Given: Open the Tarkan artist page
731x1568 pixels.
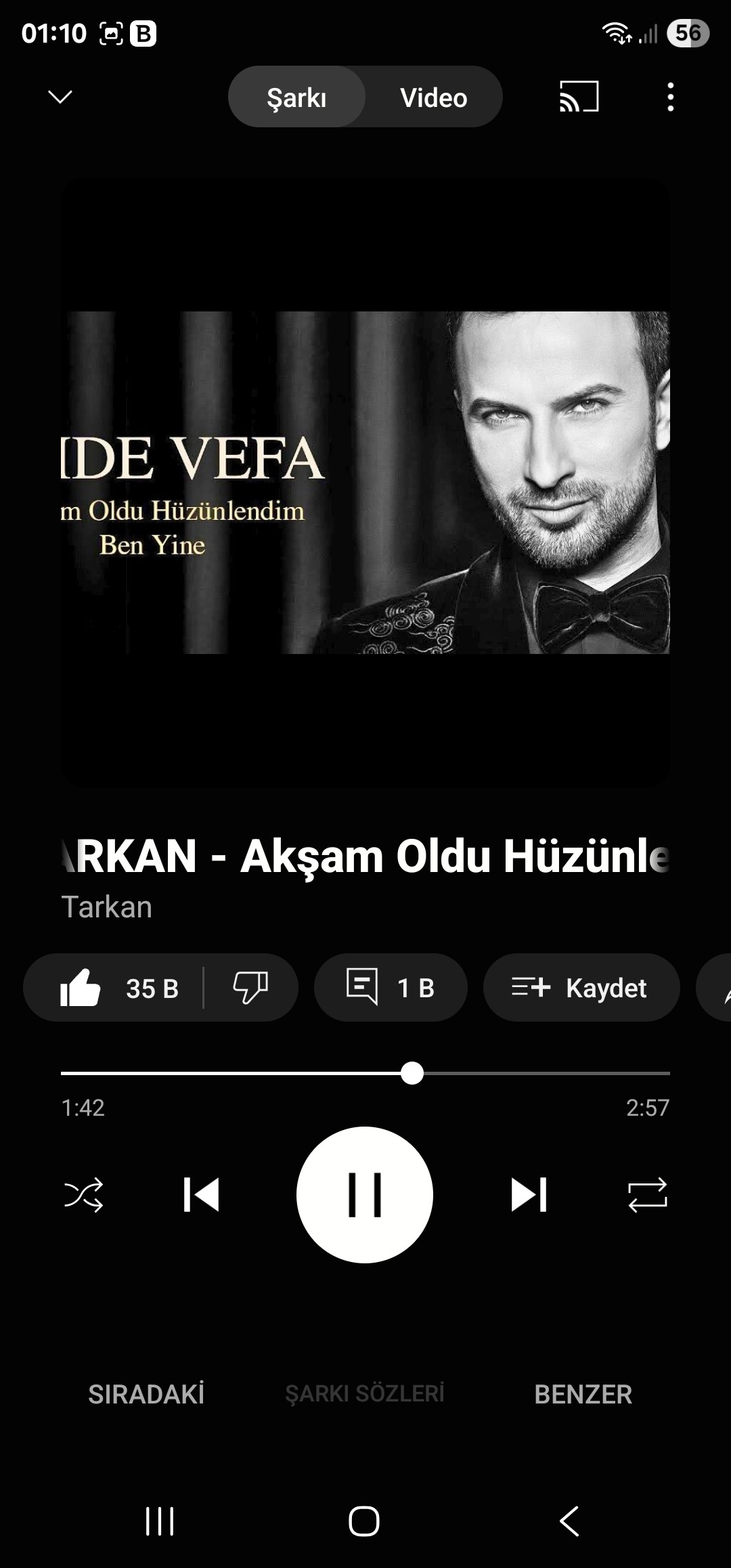Looking at the screenshot, I should tap(107, 907).
